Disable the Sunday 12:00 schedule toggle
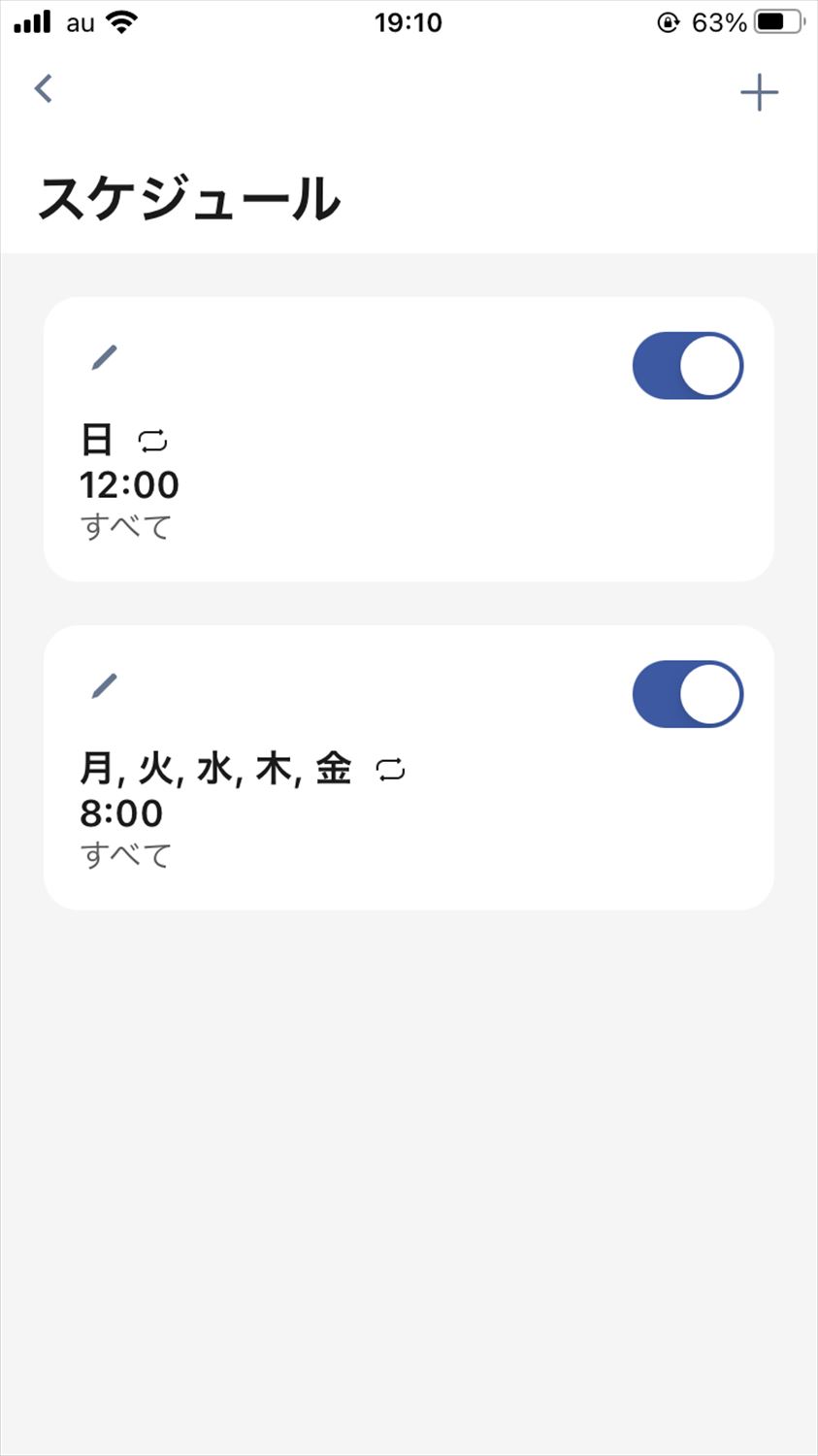This screenshot has width=818, height=1456. [x=688, y=366]
